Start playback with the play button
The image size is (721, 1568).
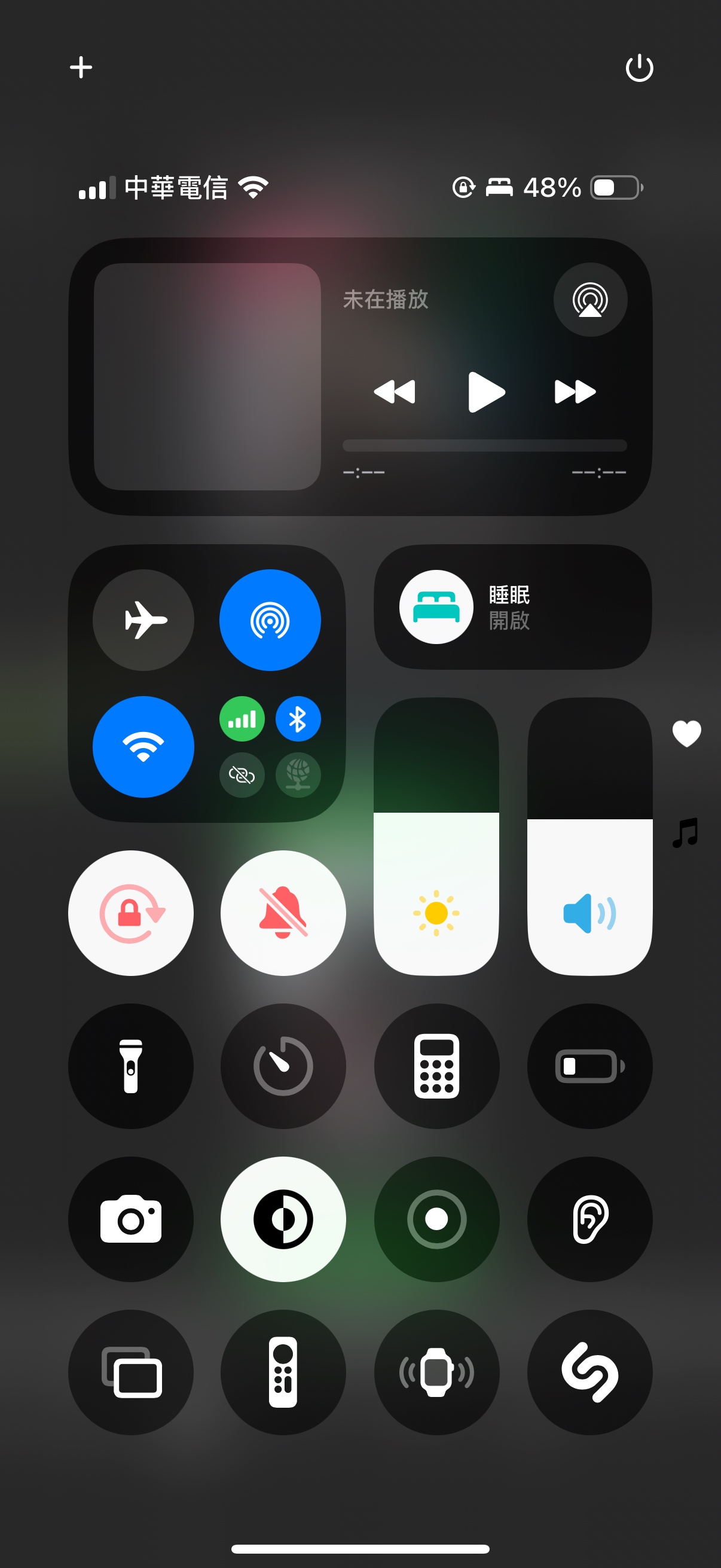tap(485, 391)
